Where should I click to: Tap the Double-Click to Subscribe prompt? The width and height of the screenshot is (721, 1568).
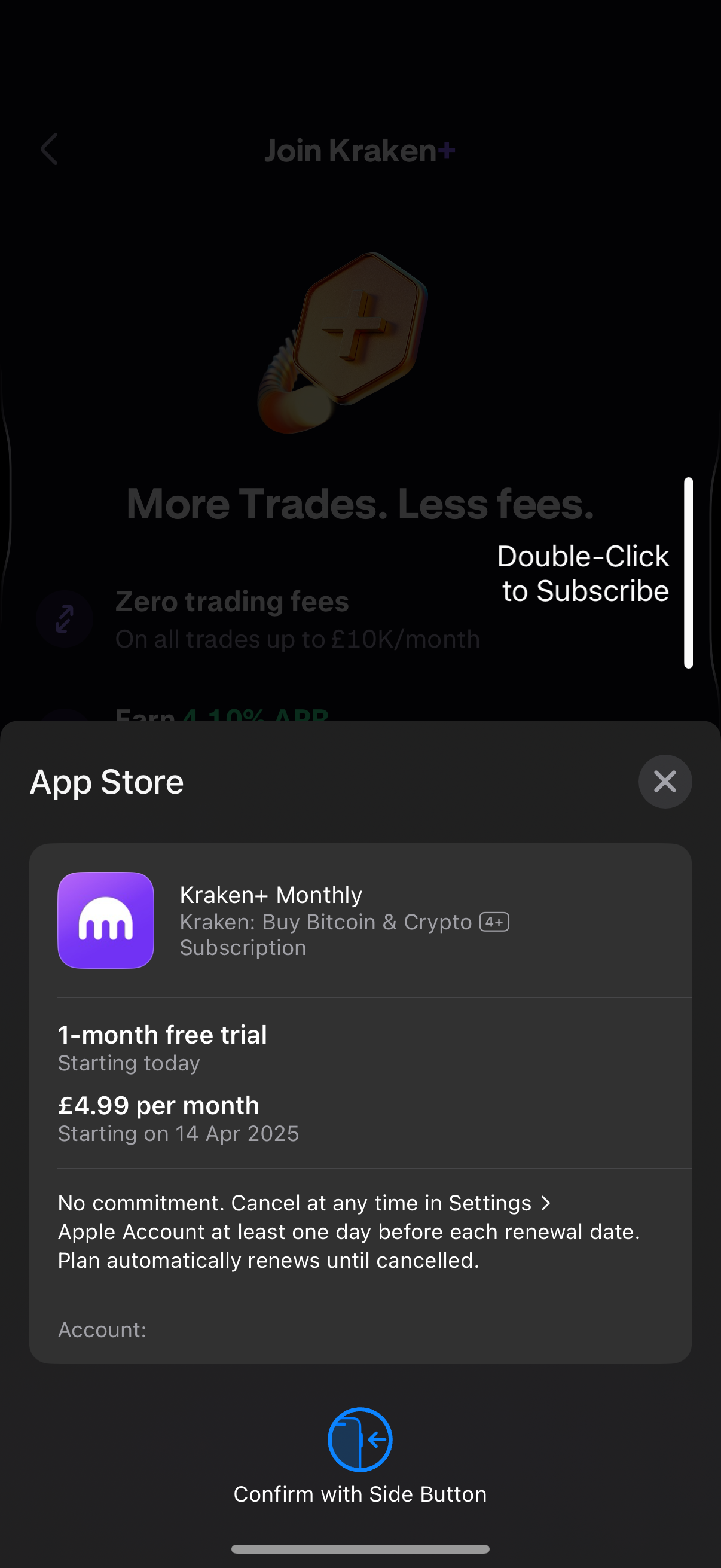click(x=583, y=573)
